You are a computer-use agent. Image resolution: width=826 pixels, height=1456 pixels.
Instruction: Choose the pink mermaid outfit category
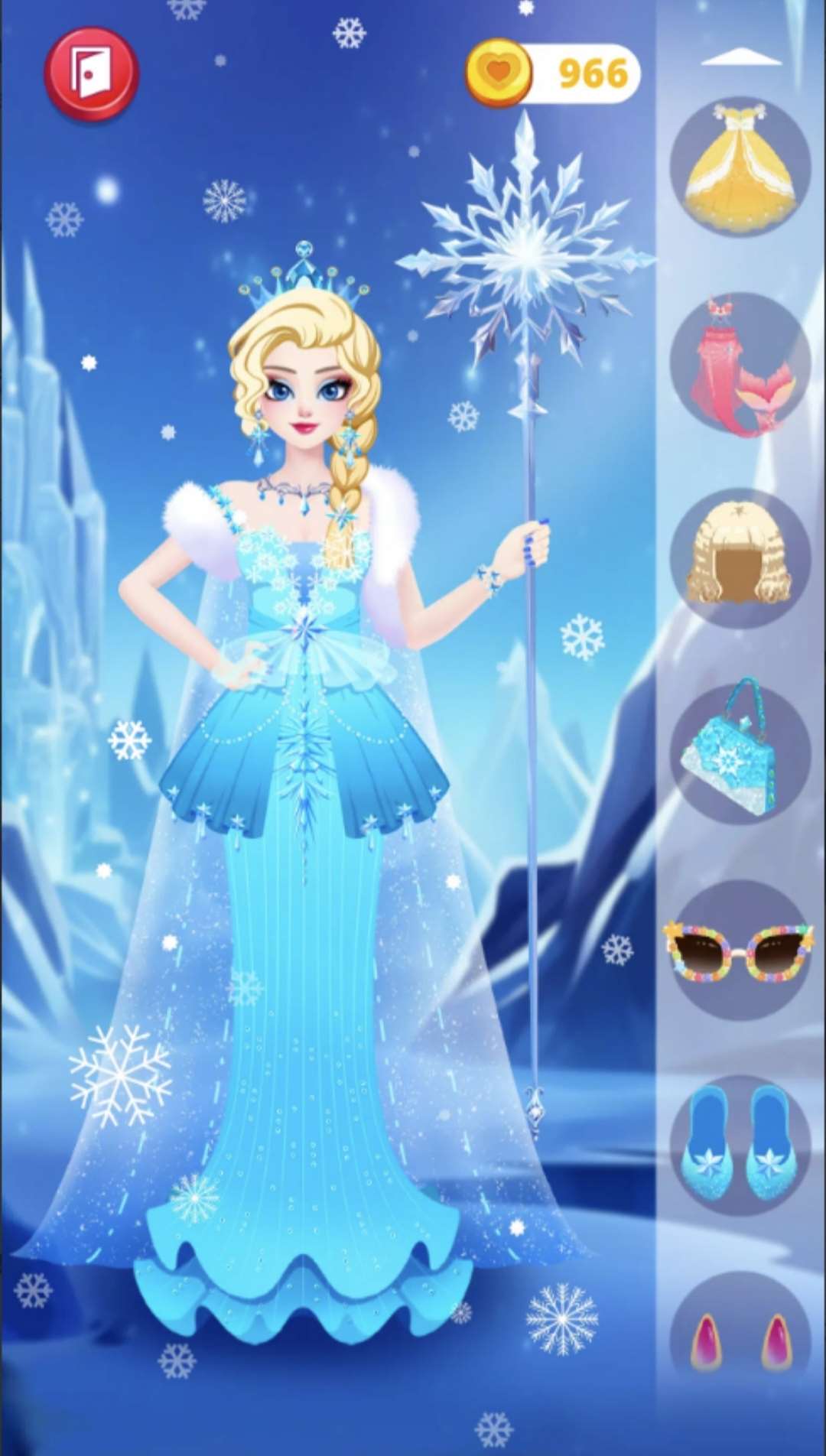740,362
